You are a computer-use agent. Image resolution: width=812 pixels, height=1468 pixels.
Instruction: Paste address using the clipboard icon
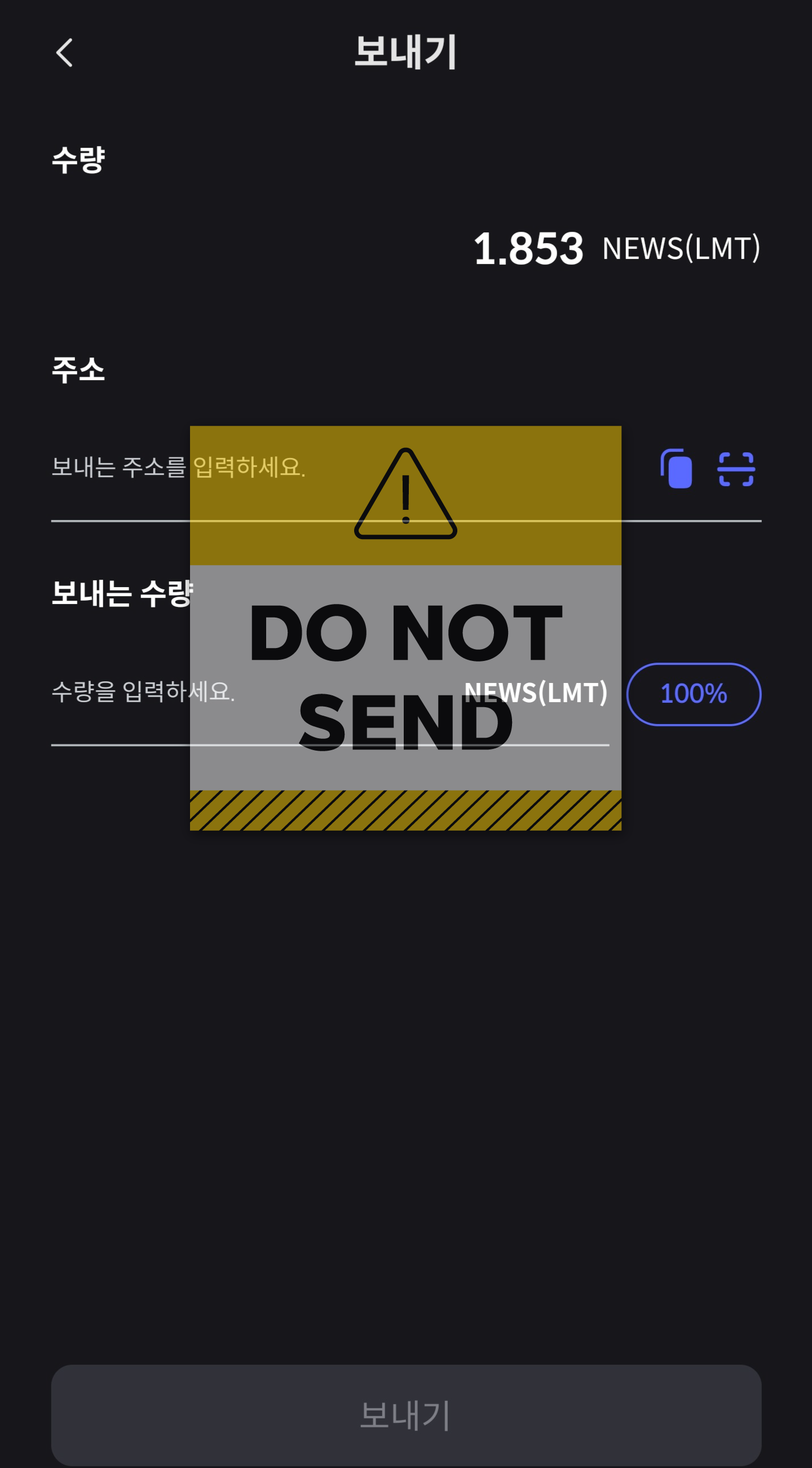(x=676, y=469)
